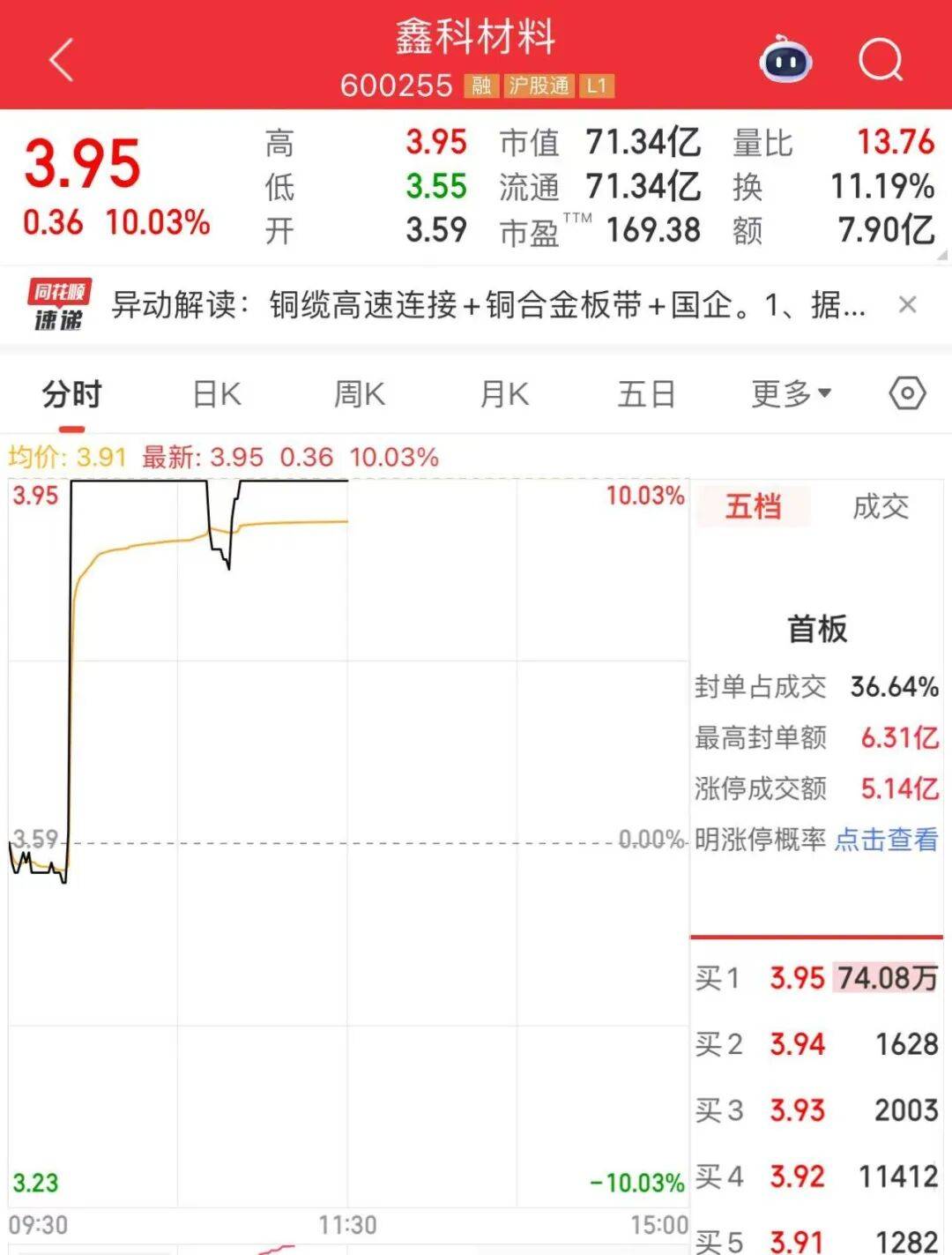Switch to the 周K chart tab
Viewport: 952px width, 1255px height.
360,393
